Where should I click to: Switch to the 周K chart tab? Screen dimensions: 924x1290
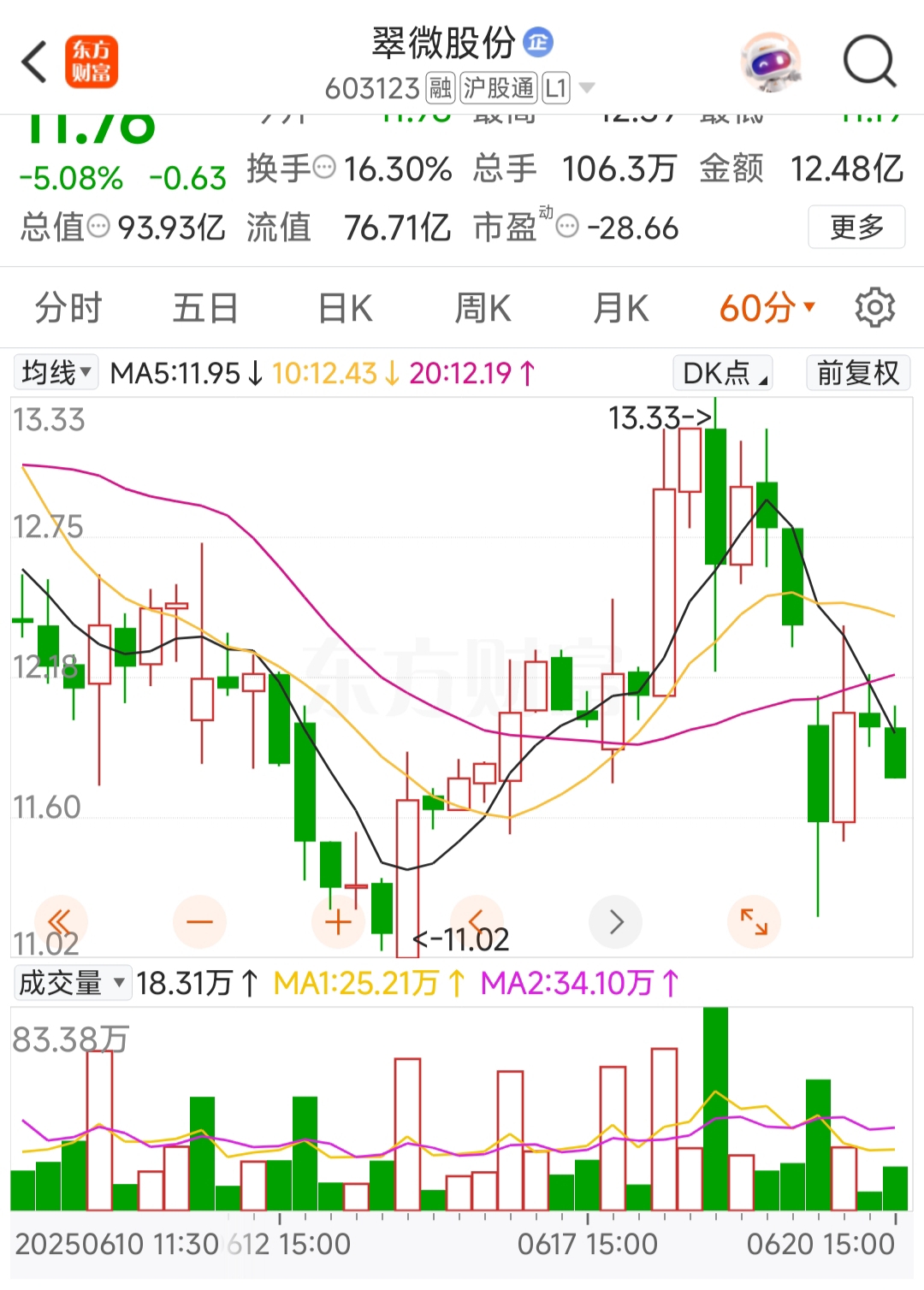pyautogui.click(x=483, y=308)
